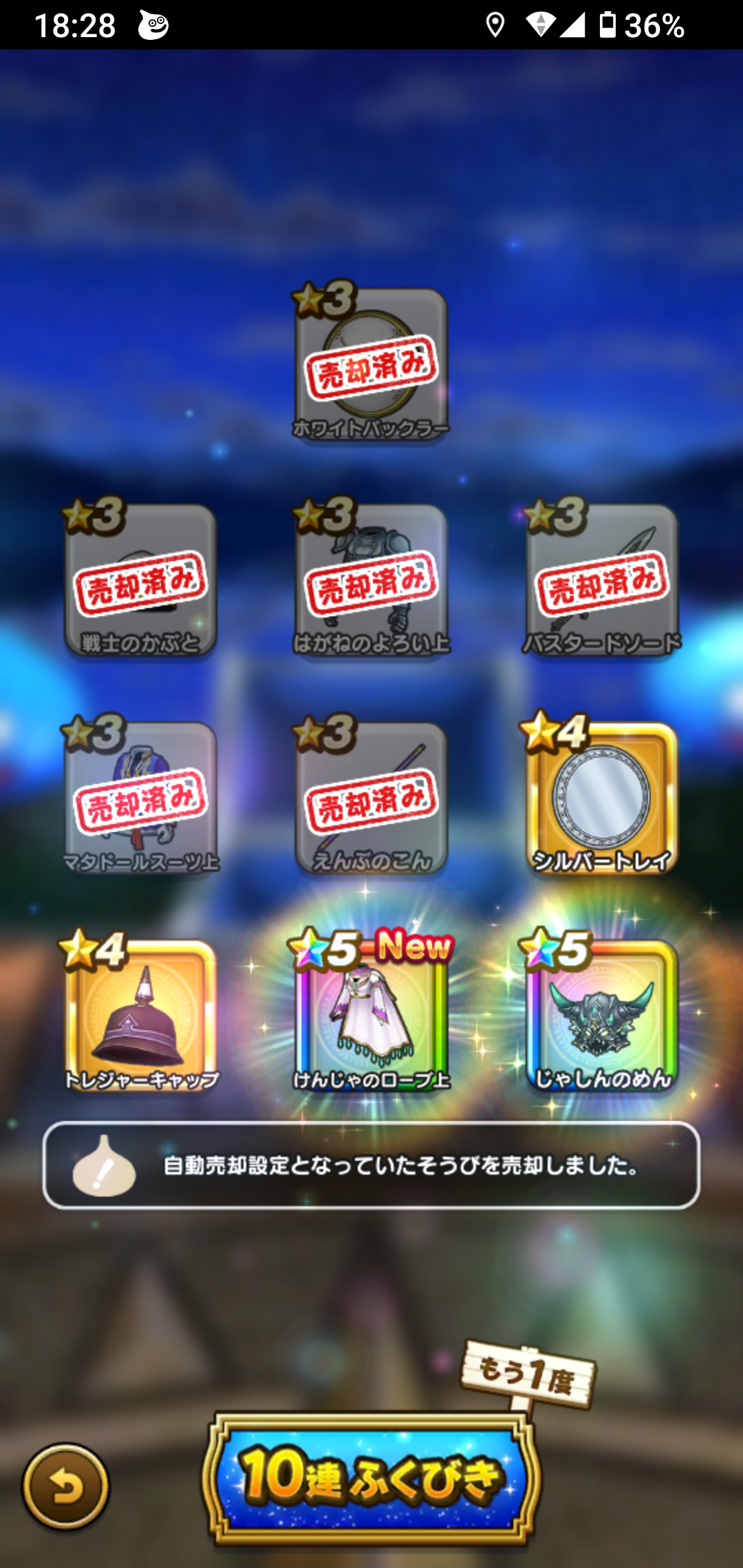Open the じゃしんのめん item tile

(602, 1012)
